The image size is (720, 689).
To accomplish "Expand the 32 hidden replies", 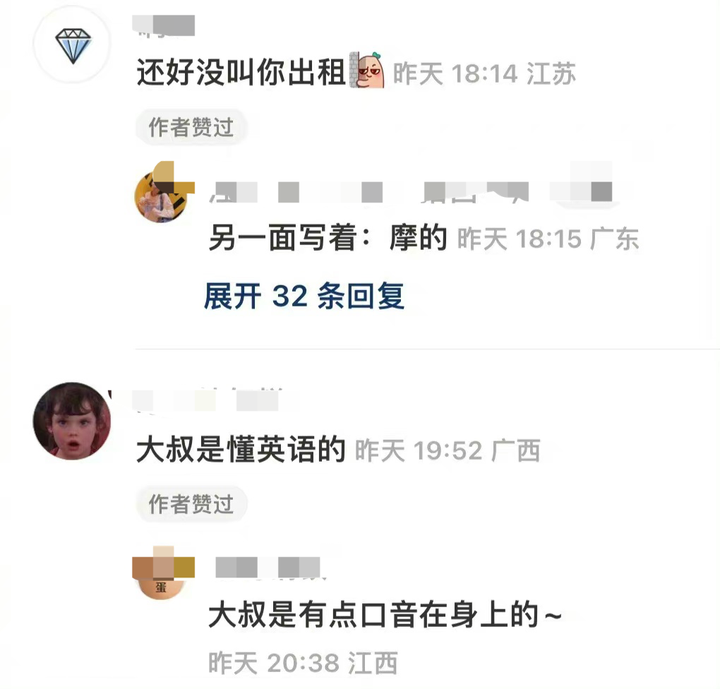I will coord(304,296).
